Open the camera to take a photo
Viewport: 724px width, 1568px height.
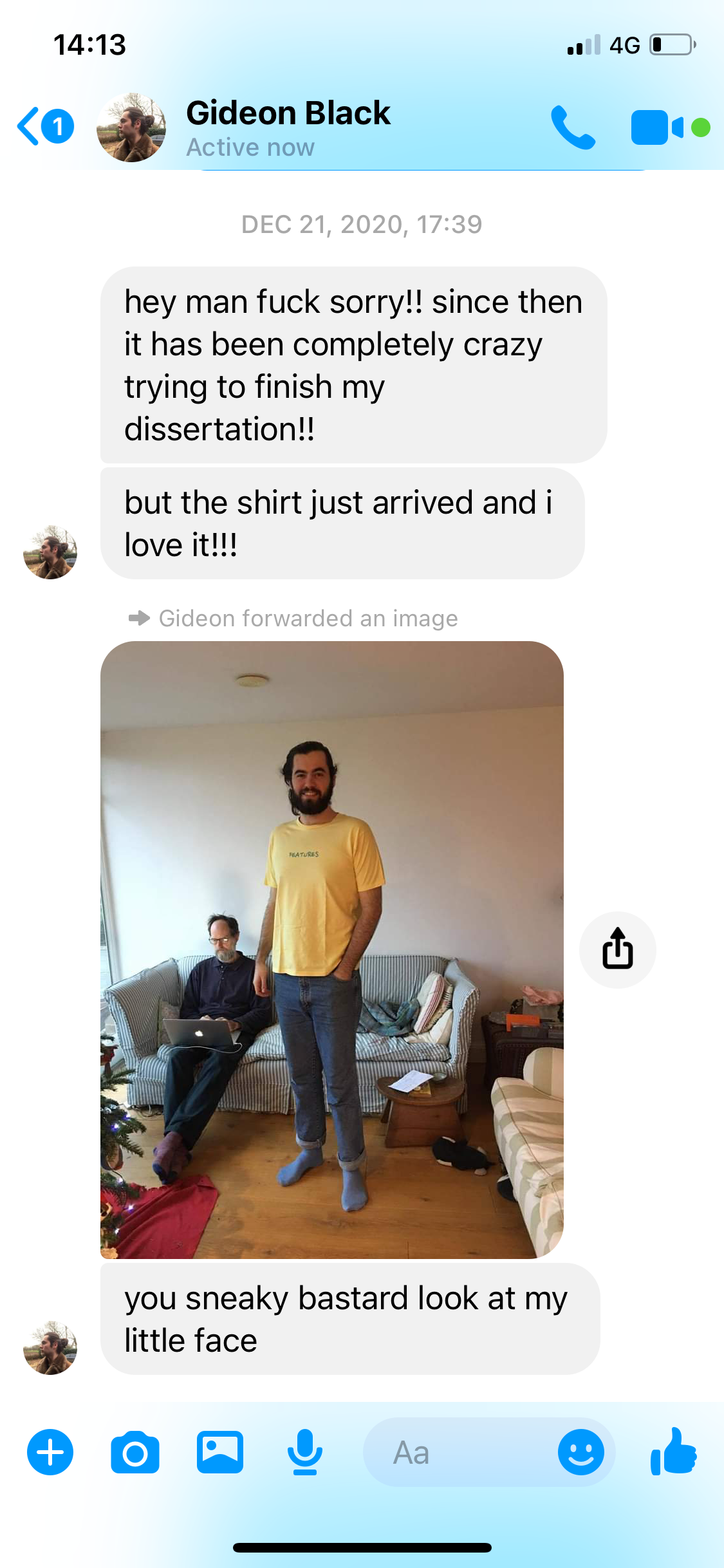[135, 1452]
